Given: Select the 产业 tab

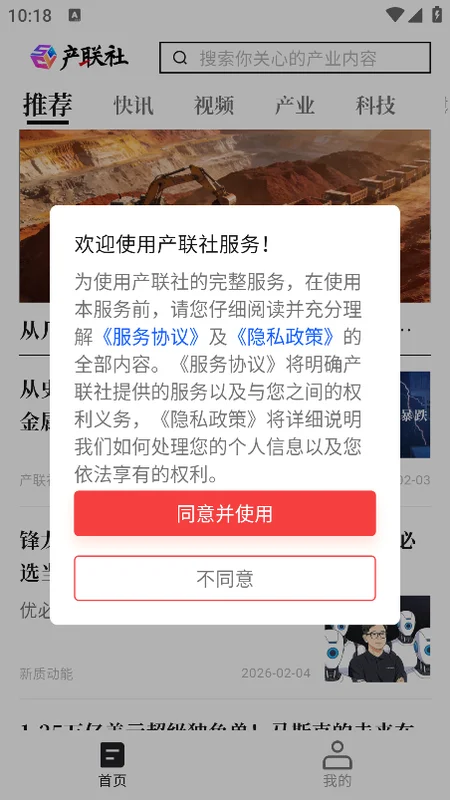Looking at the screenshot, I should pos(295,106).
